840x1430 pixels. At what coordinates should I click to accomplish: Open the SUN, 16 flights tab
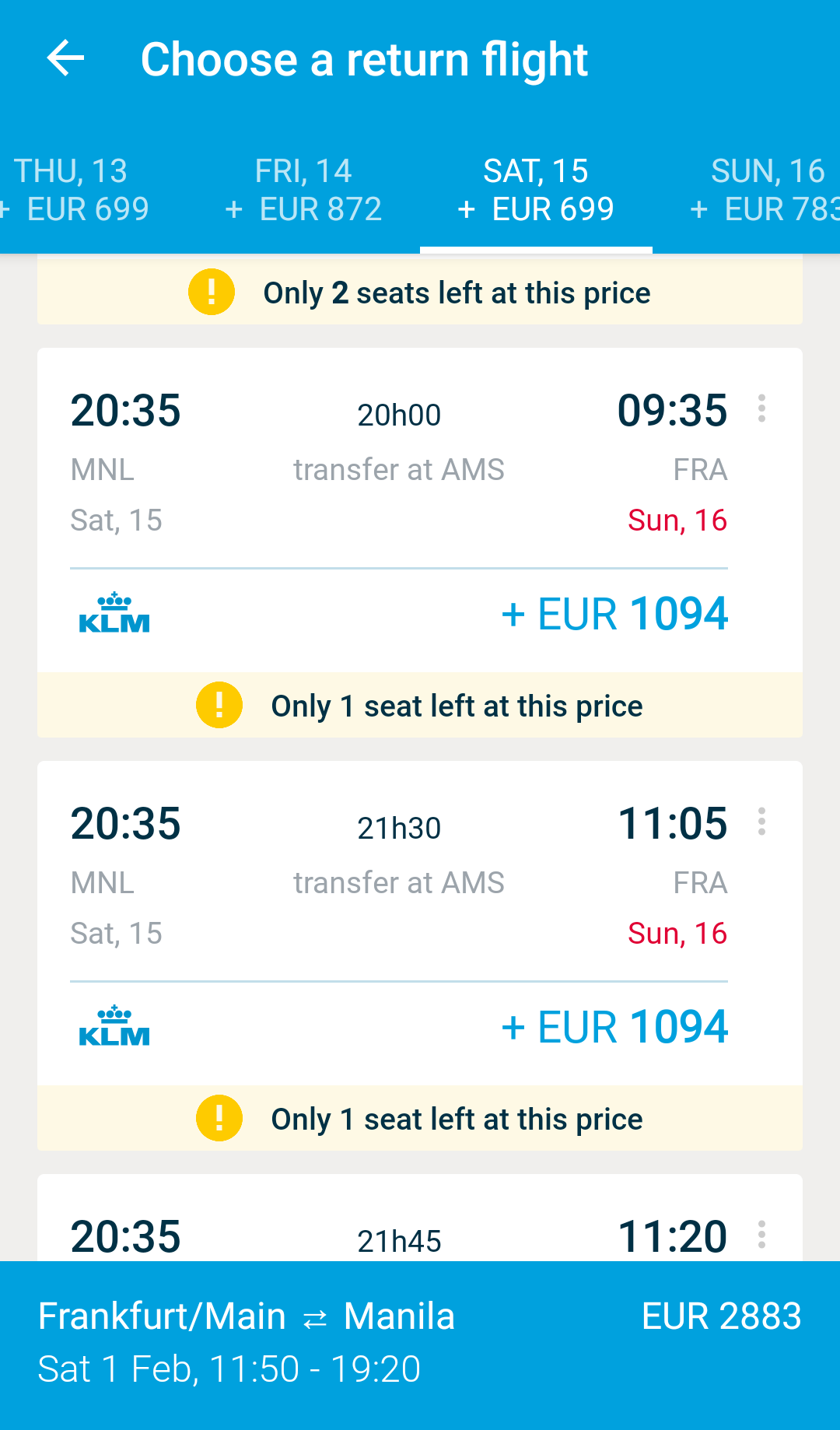pos(766,189)
